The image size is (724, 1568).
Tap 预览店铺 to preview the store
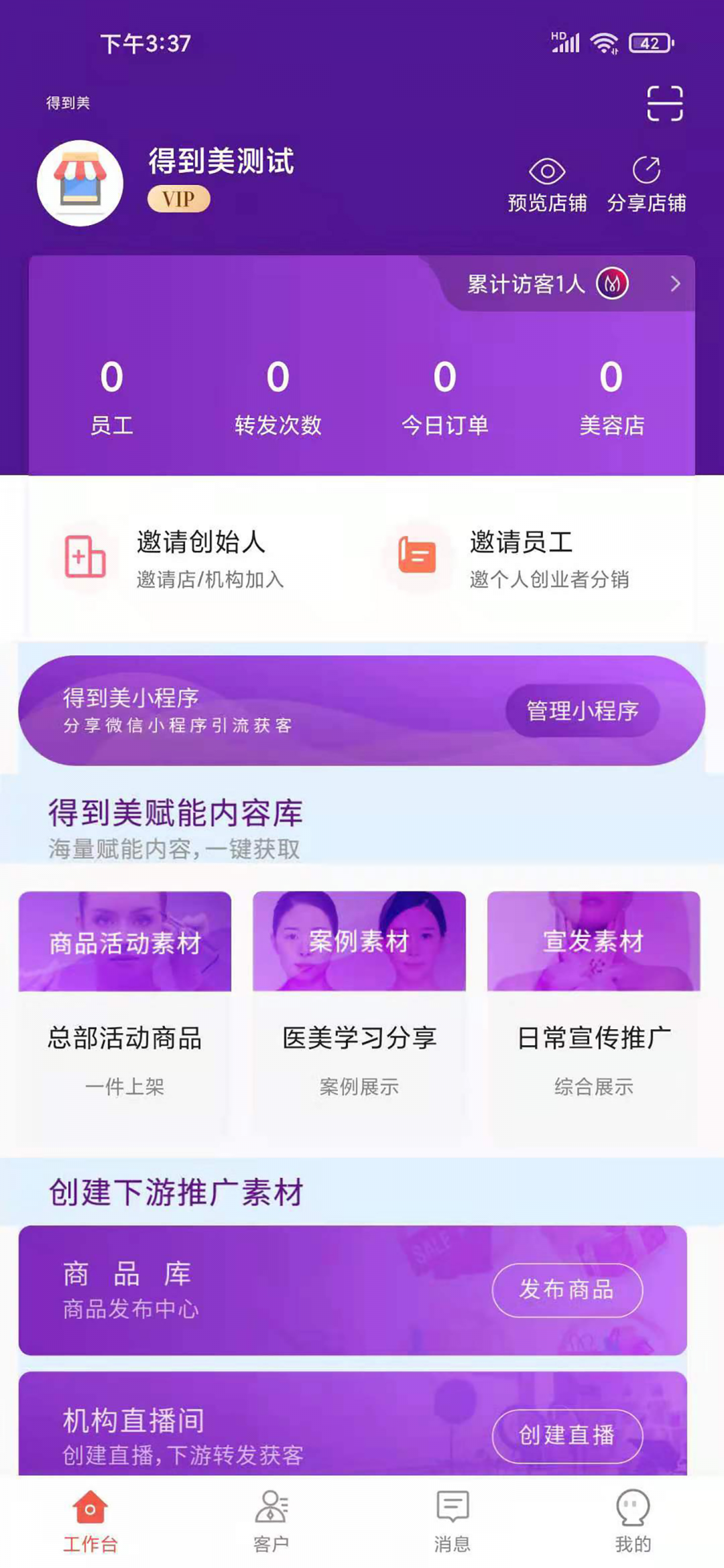point(547,185)
